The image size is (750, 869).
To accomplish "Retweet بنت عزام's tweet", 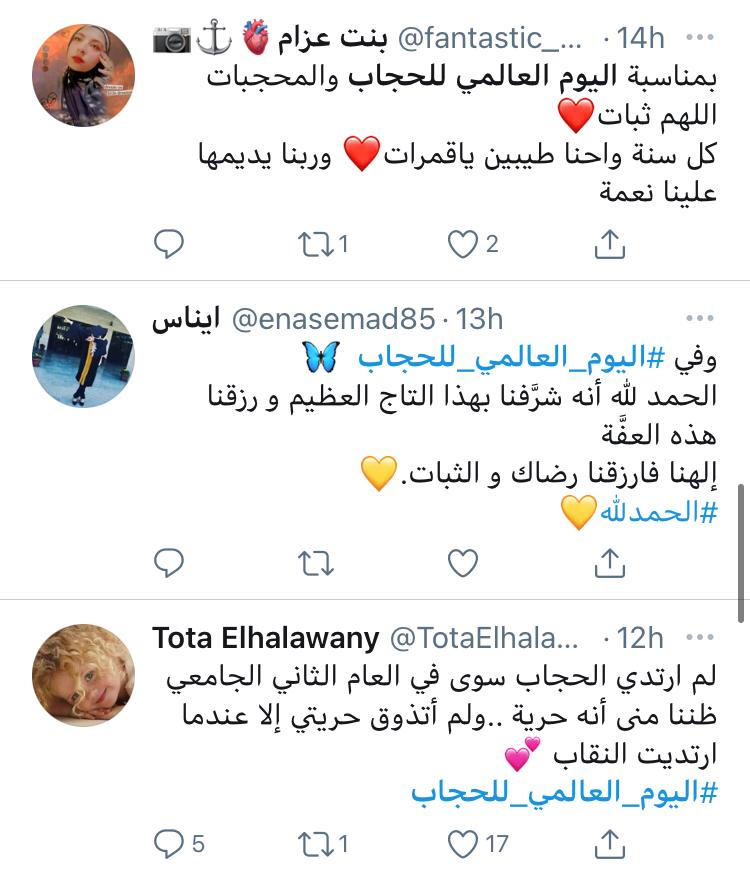I will click(x=316, y=243).
